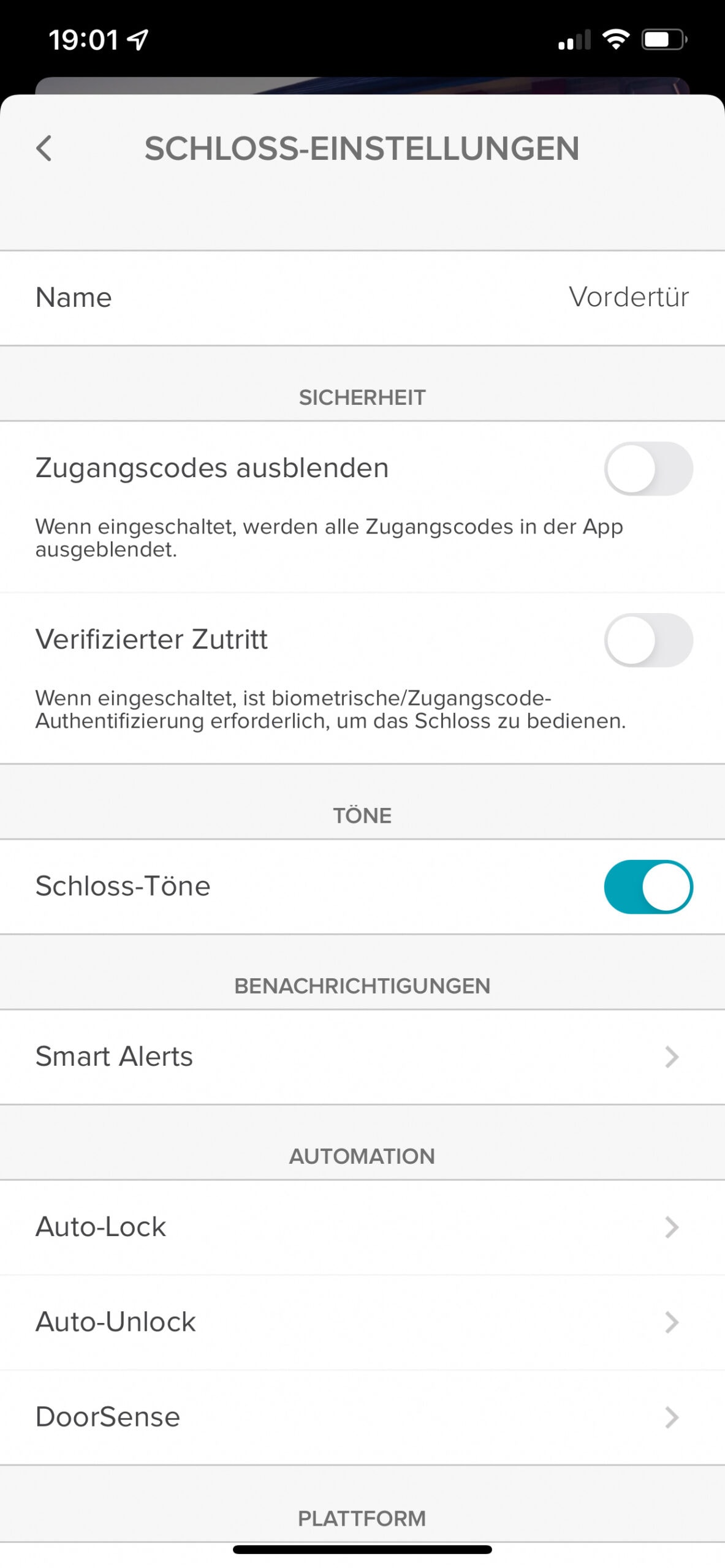Disable Schloss-Töne
This screenshot has width=725, height=1568.
[648, 886]
